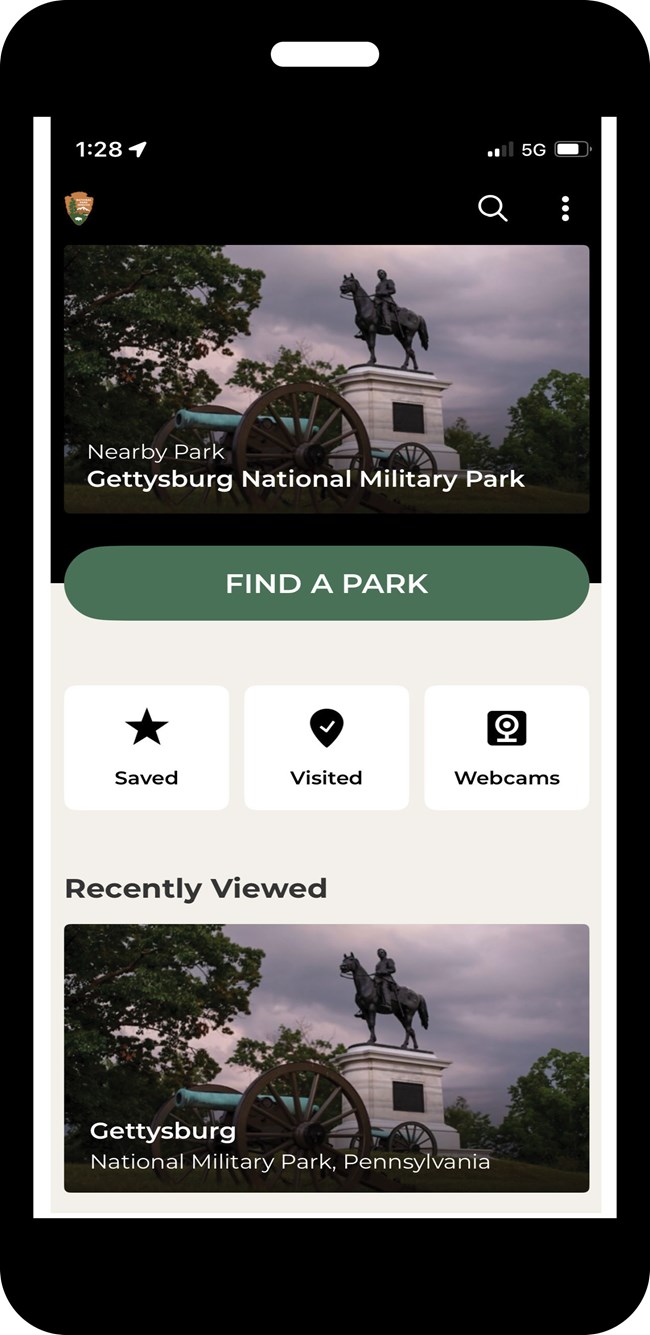Tap the FIND A PARK button

[326, 583]
